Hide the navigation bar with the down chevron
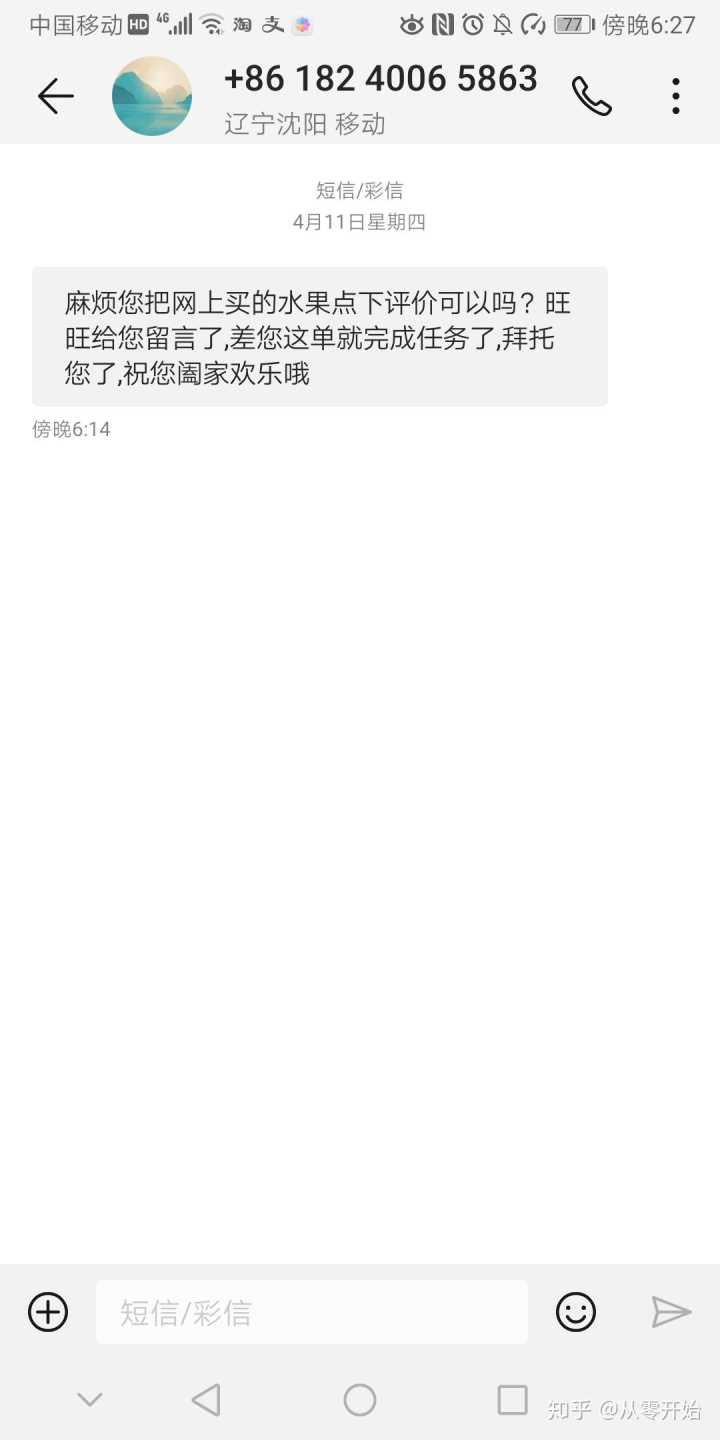This screenshot has height=1440, width=720. click(90, 1400)
